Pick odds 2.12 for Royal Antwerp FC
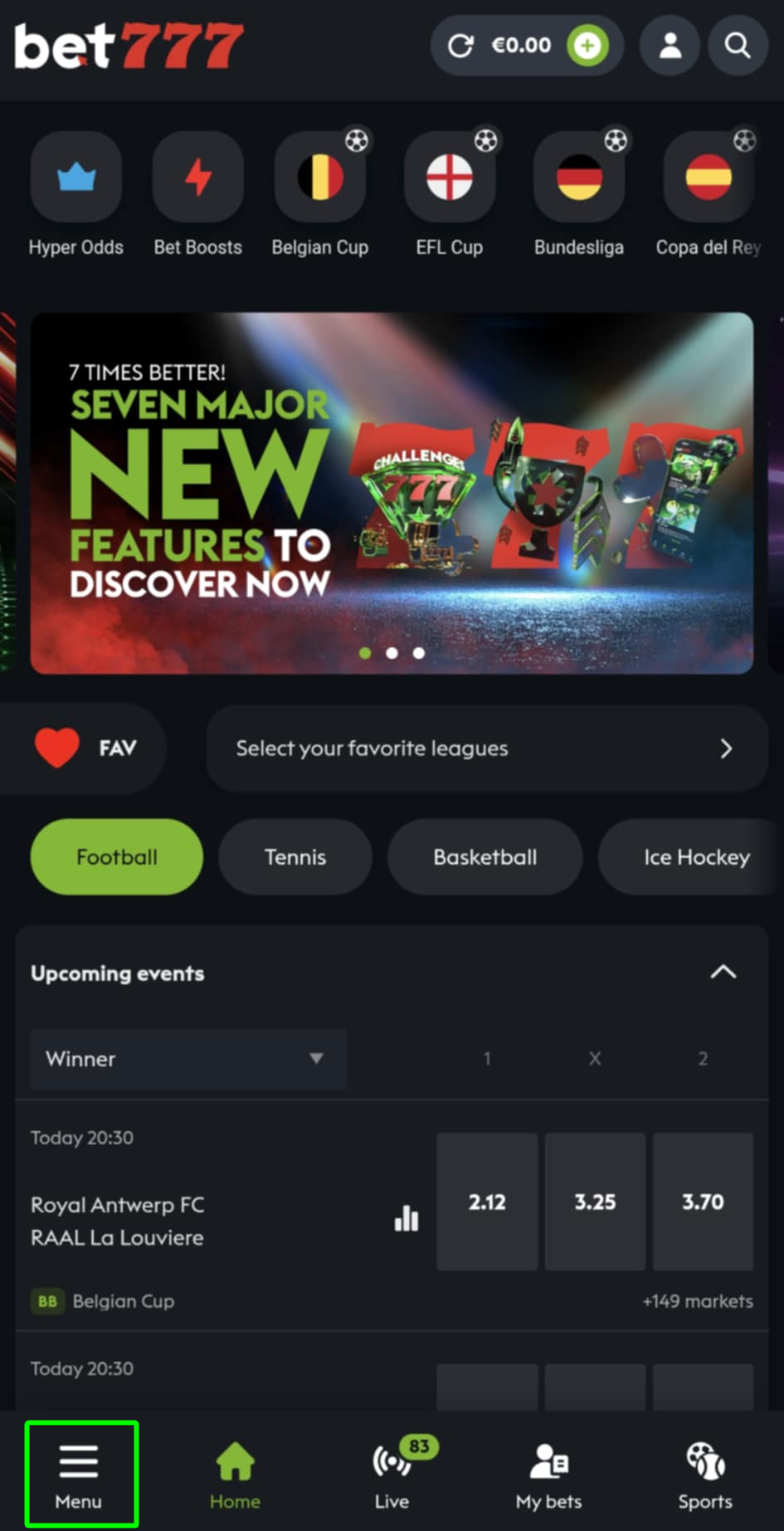 487,1202
